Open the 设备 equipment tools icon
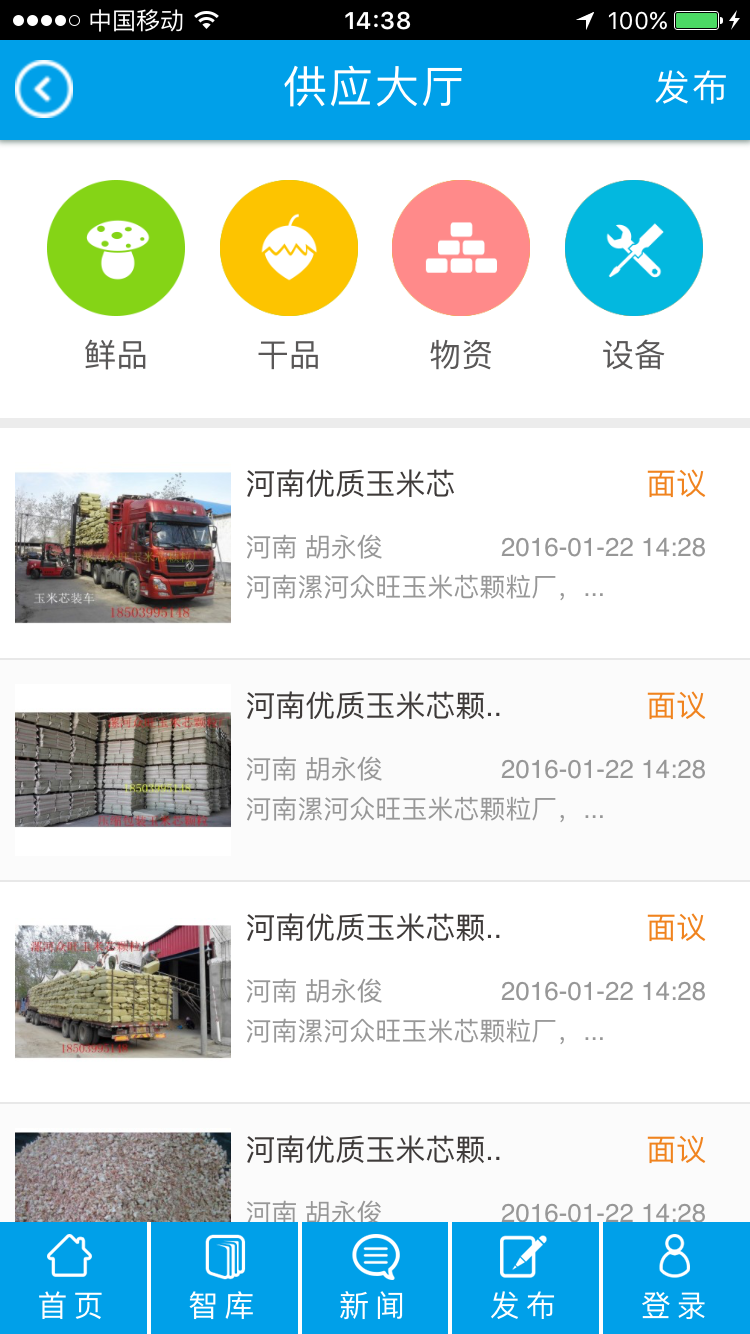Screen dimensions: 750x1334 [633, 247]
